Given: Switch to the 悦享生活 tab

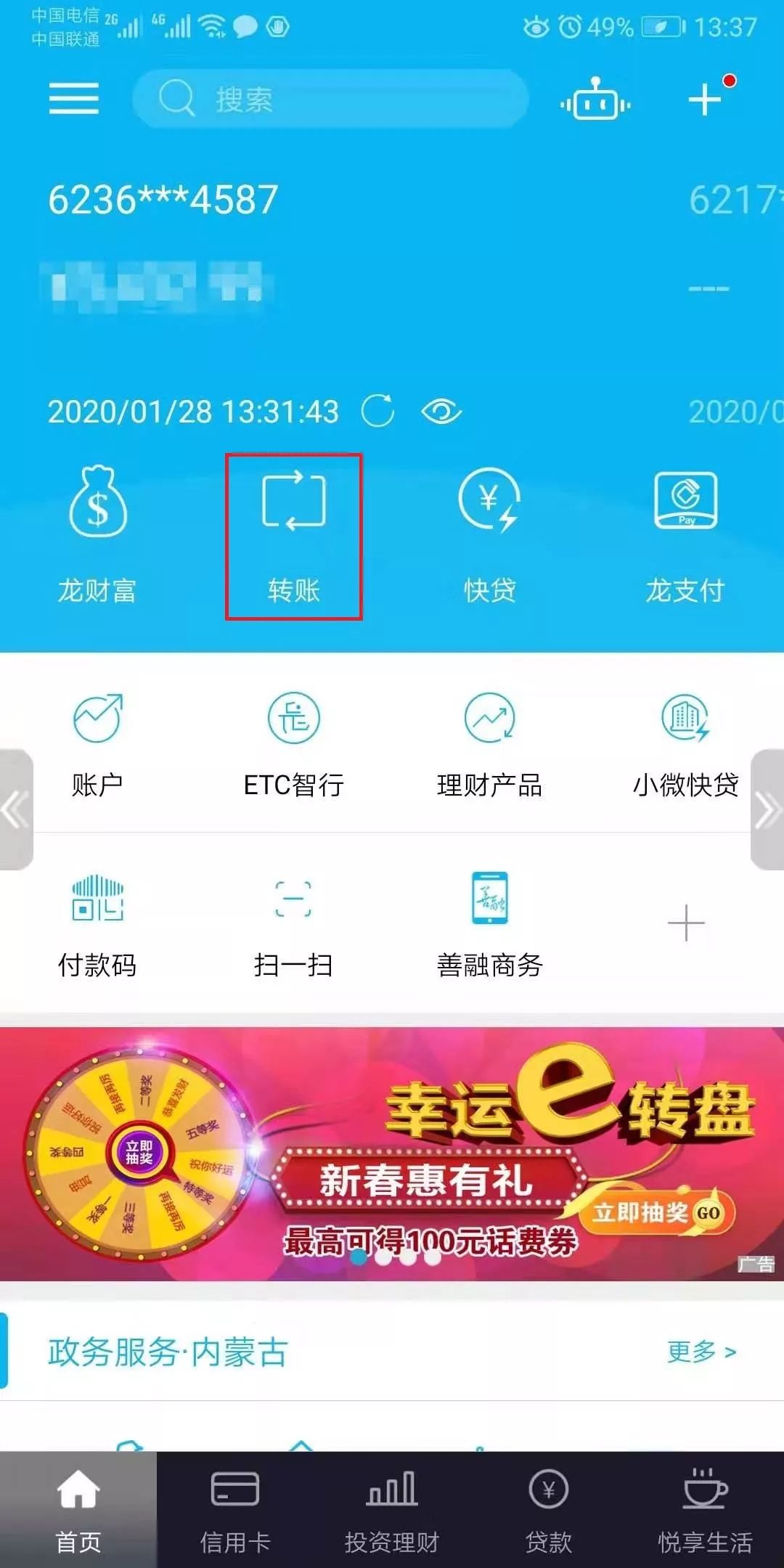Looking at the screenshot, I should pyautogui.click(x=705, y=1510).
